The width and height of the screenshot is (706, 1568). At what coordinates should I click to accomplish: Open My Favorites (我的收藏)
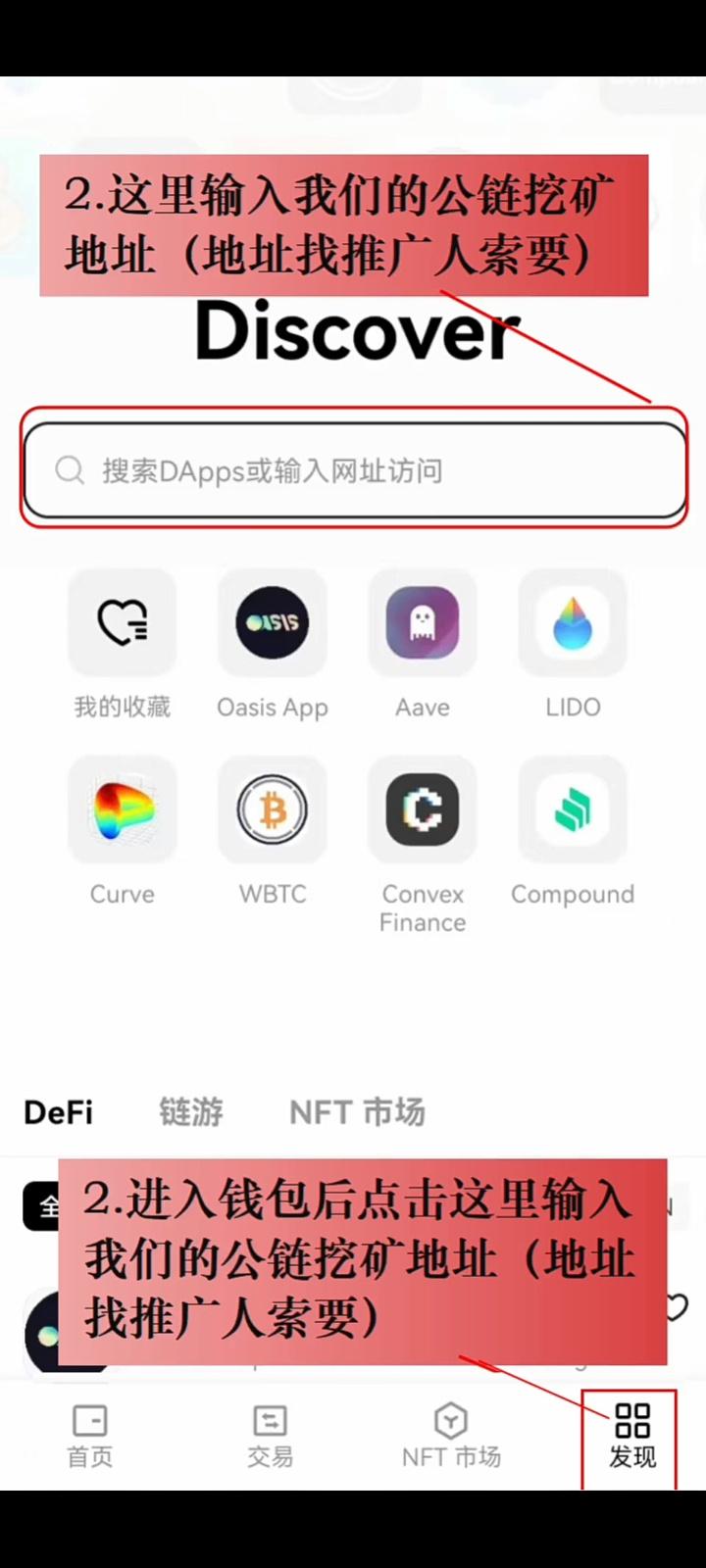pyautogui.click(x=123, y=623)
